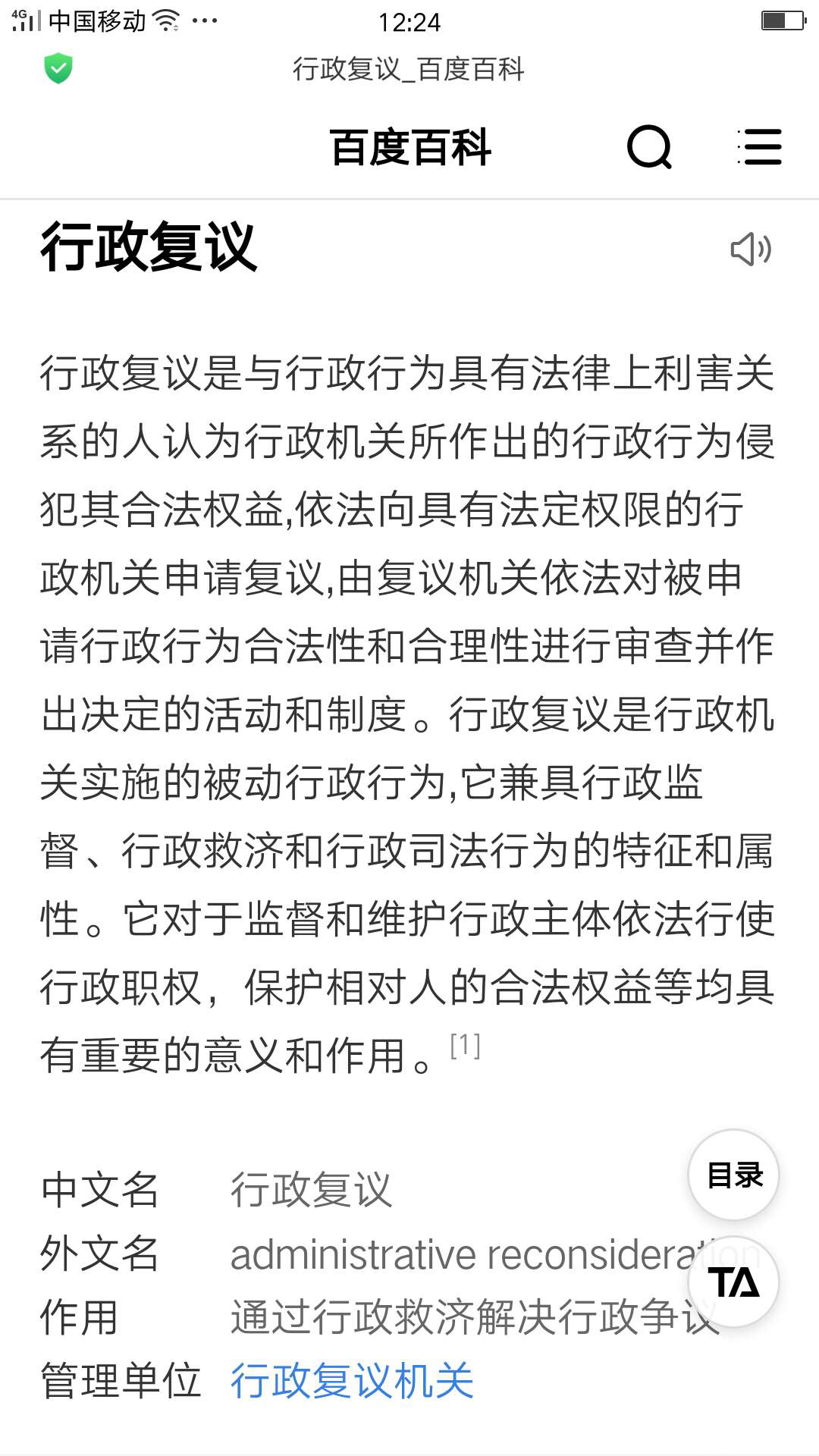Open the search magnifier icon

(650, 147)
